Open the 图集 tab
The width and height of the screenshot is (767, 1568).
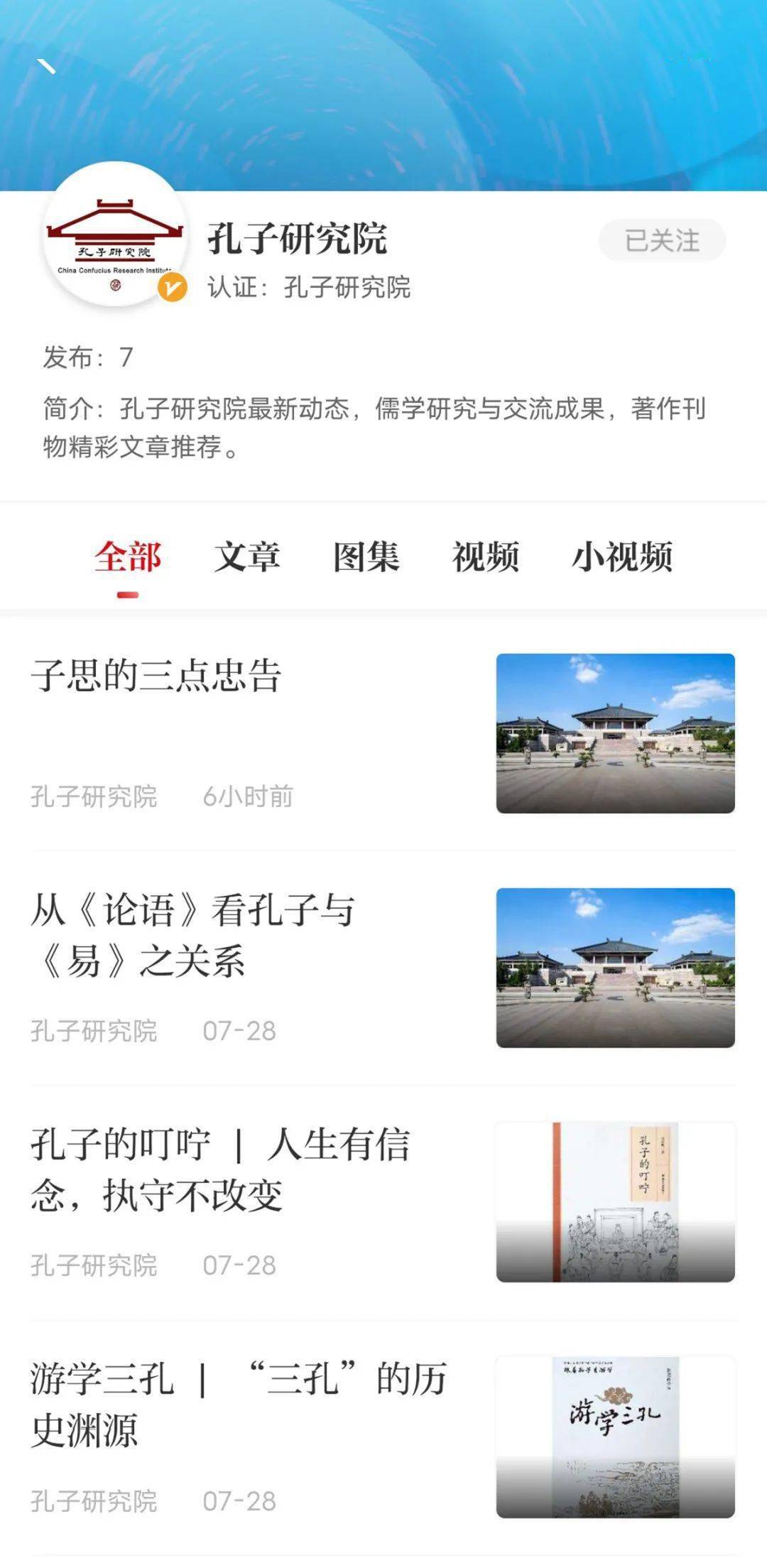click(x=366, y=559)
